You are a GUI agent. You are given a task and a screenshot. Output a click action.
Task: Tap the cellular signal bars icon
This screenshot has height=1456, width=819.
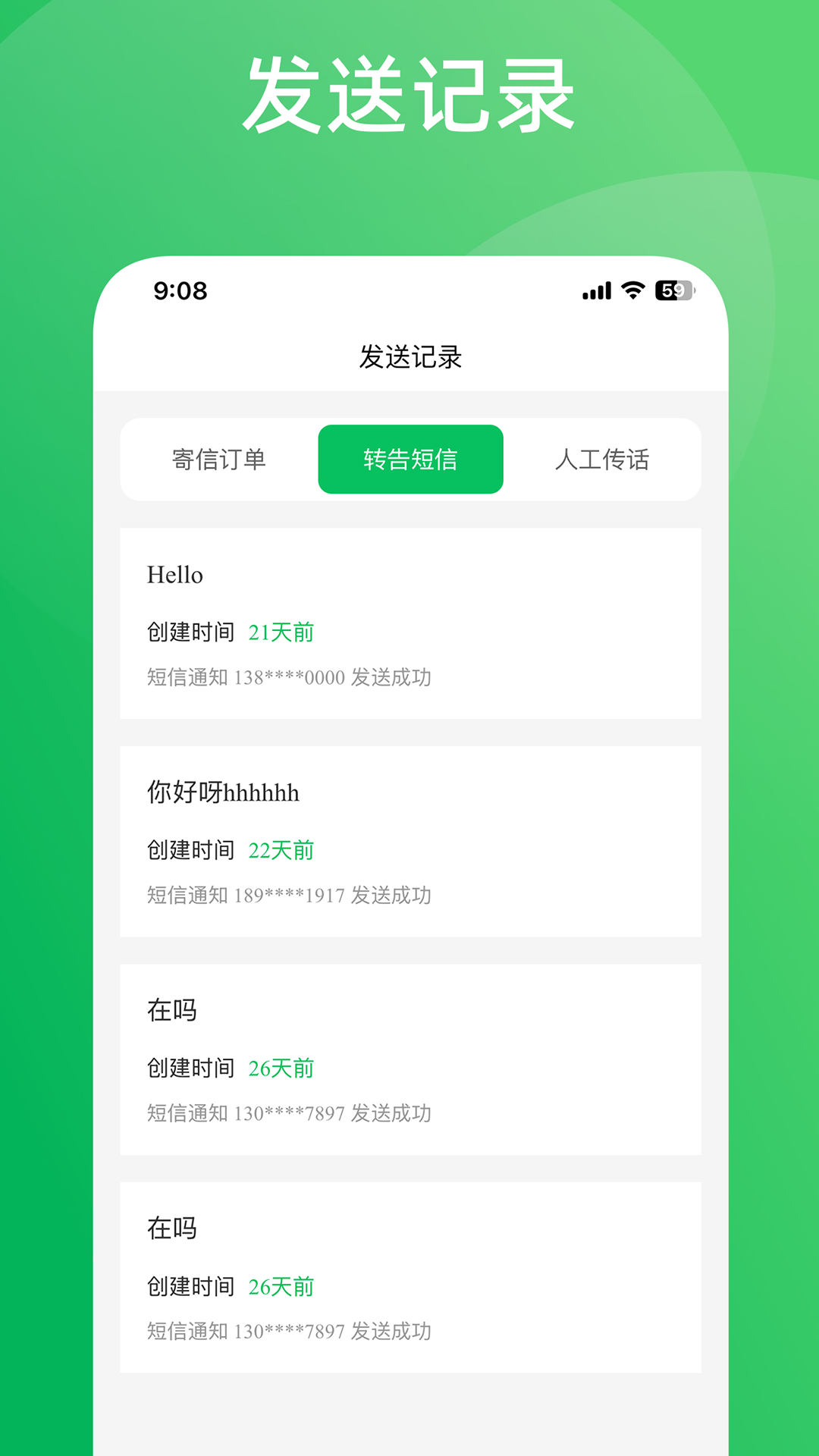pos(596,291)
